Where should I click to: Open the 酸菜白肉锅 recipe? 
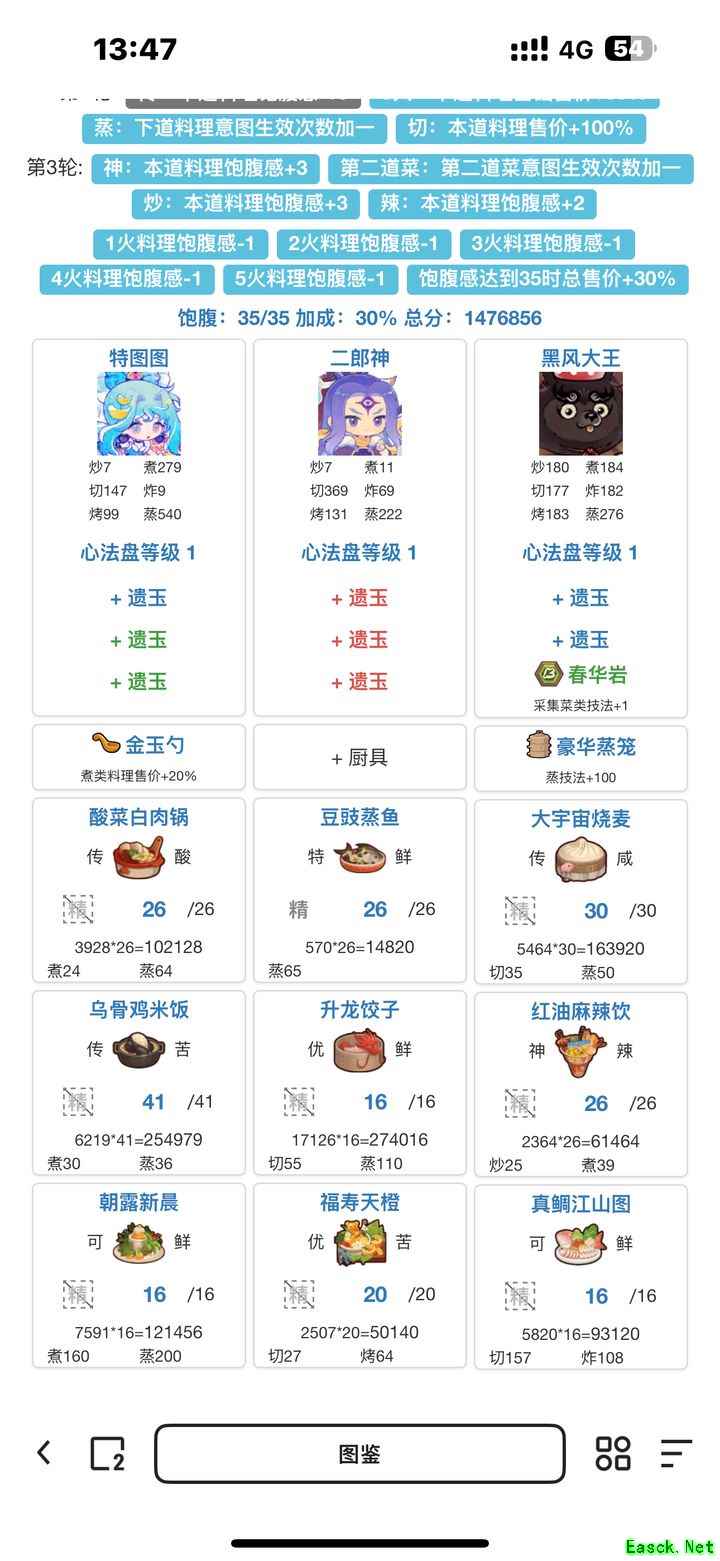point(138,818)
